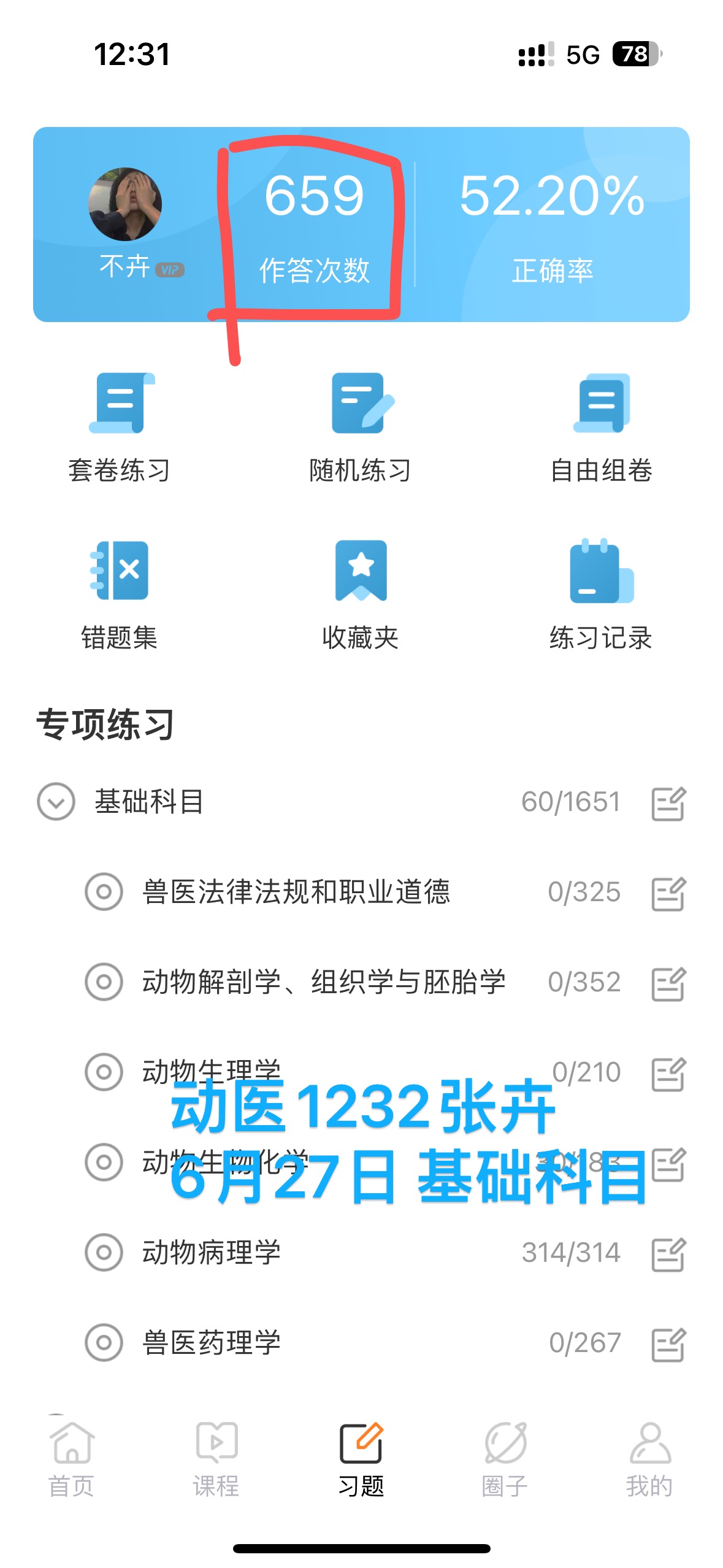Open 兽医法律法规和职业道德 practice

[296, 892]
